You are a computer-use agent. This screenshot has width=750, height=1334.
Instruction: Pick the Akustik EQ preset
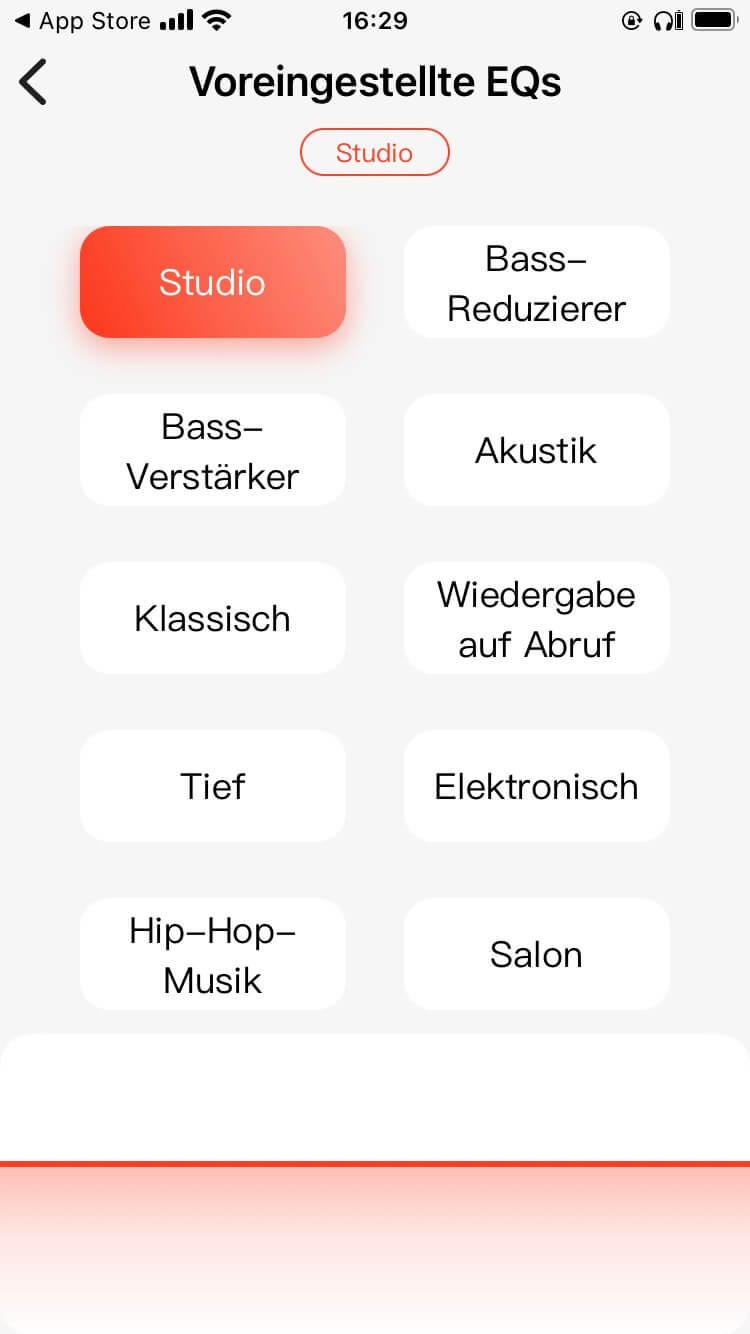coord(536,450)
